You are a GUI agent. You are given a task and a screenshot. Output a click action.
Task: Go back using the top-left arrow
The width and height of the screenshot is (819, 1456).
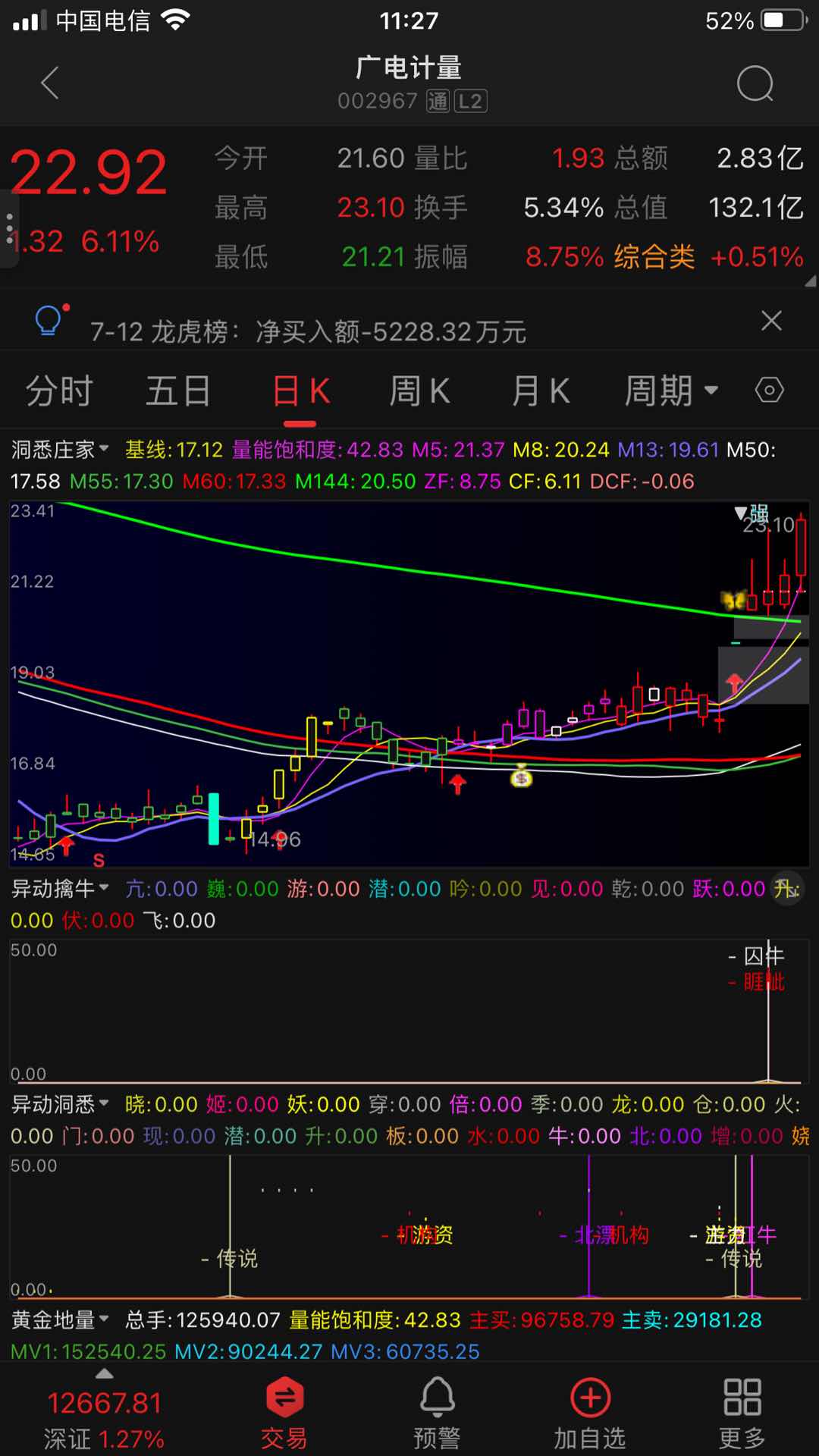(50, 83)
